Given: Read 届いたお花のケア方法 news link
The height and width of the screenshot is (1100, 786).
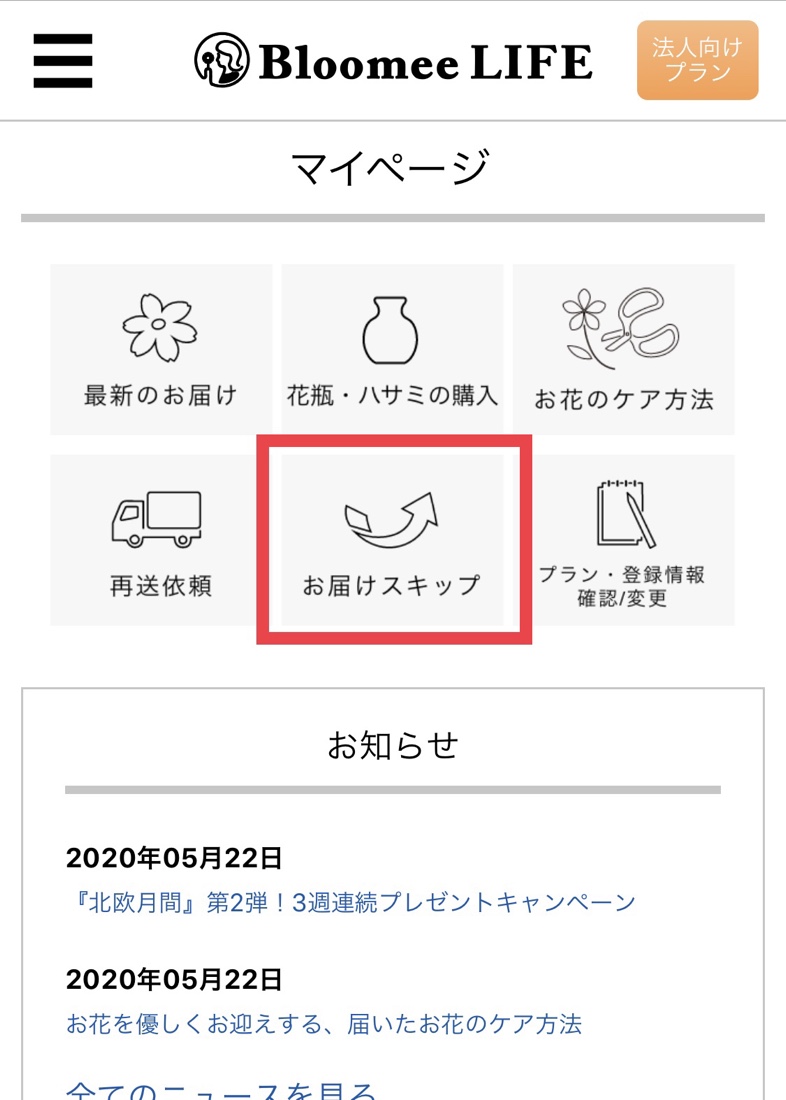Looking at the screenshot, I should point(324,1024).
